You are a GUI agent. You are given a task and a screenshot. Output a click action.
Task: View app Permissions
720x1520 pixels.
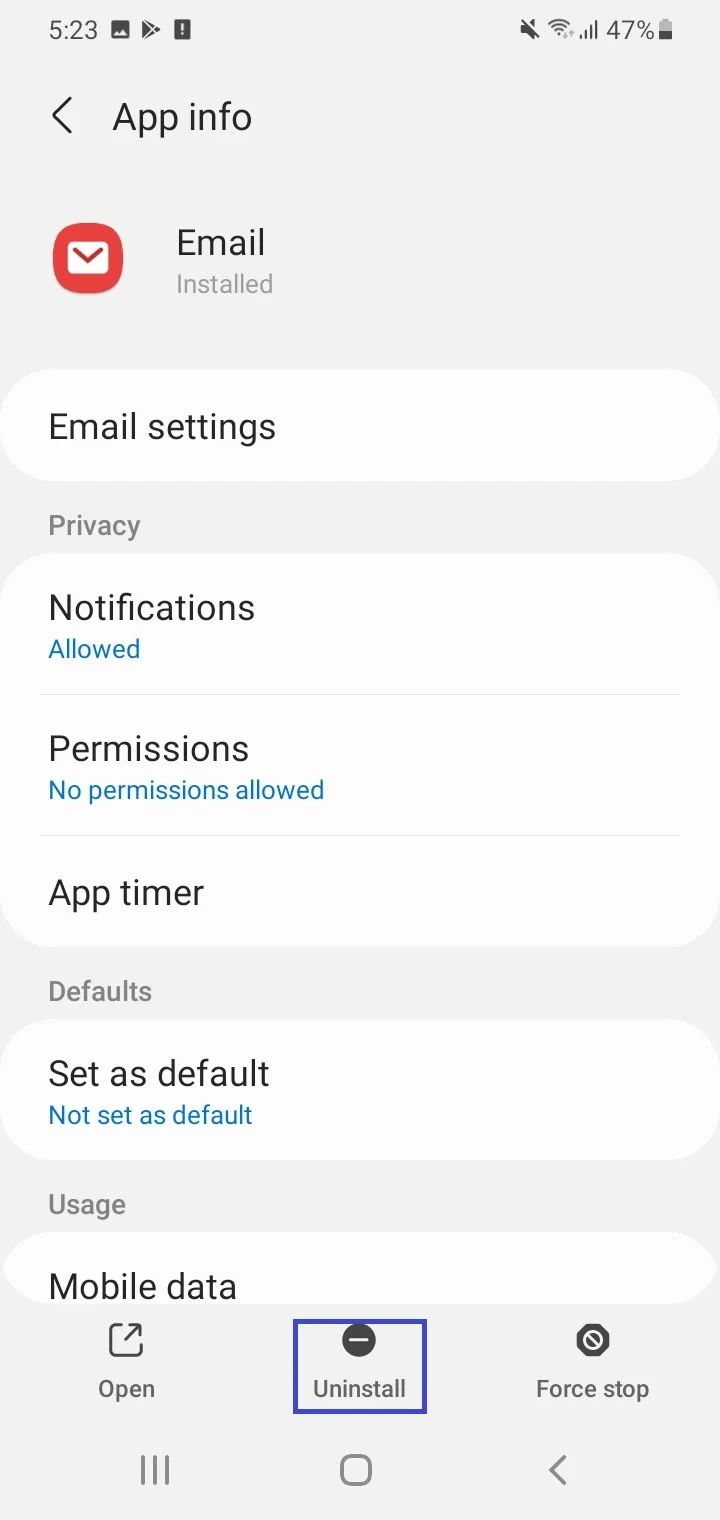pyautogui.click(x=360, y=765)
